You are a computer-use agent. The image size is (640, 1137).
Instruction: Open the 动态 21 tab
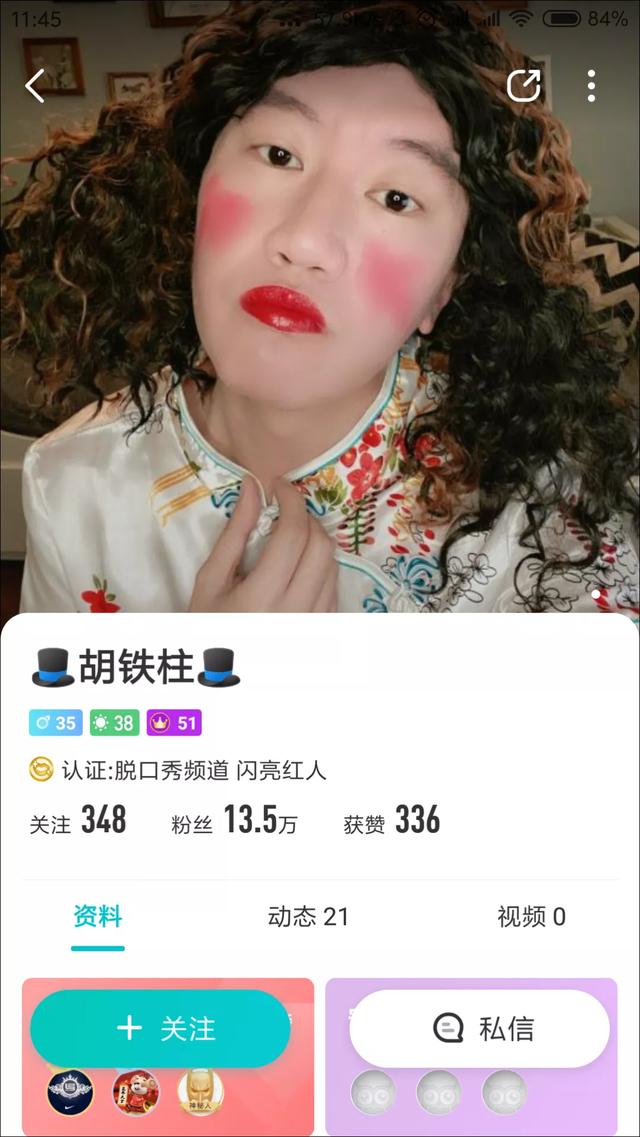(308, 916)
